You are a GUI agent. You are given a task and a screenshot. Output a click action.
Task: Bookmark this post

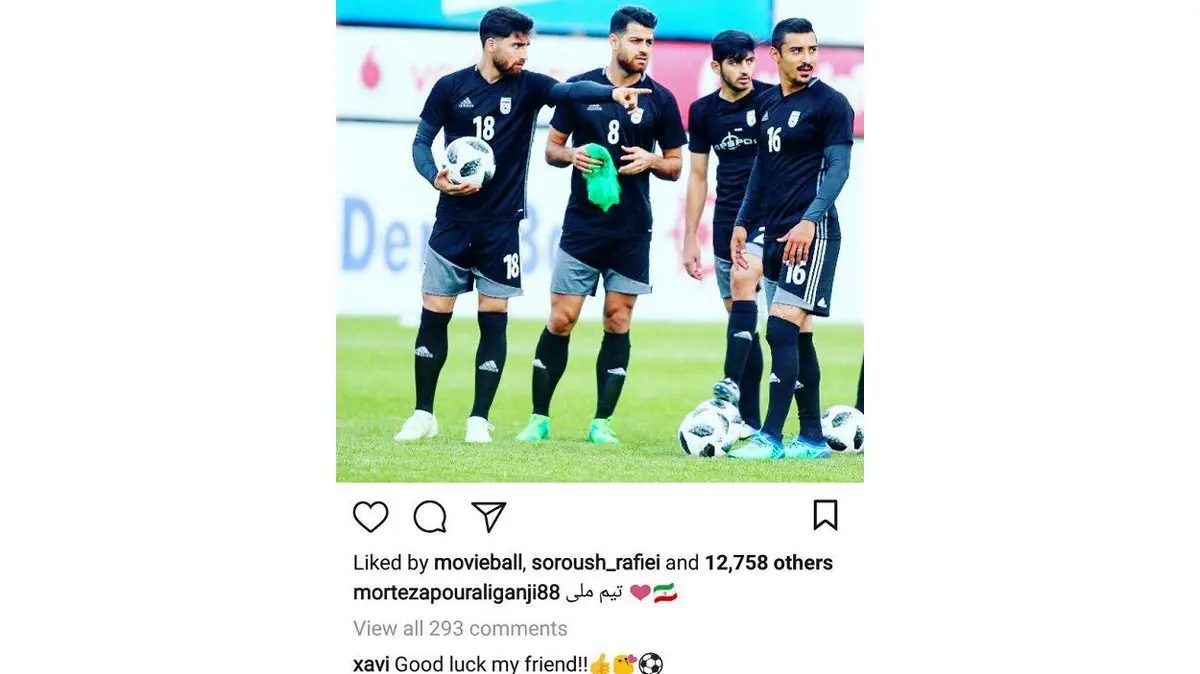point(825,515)
